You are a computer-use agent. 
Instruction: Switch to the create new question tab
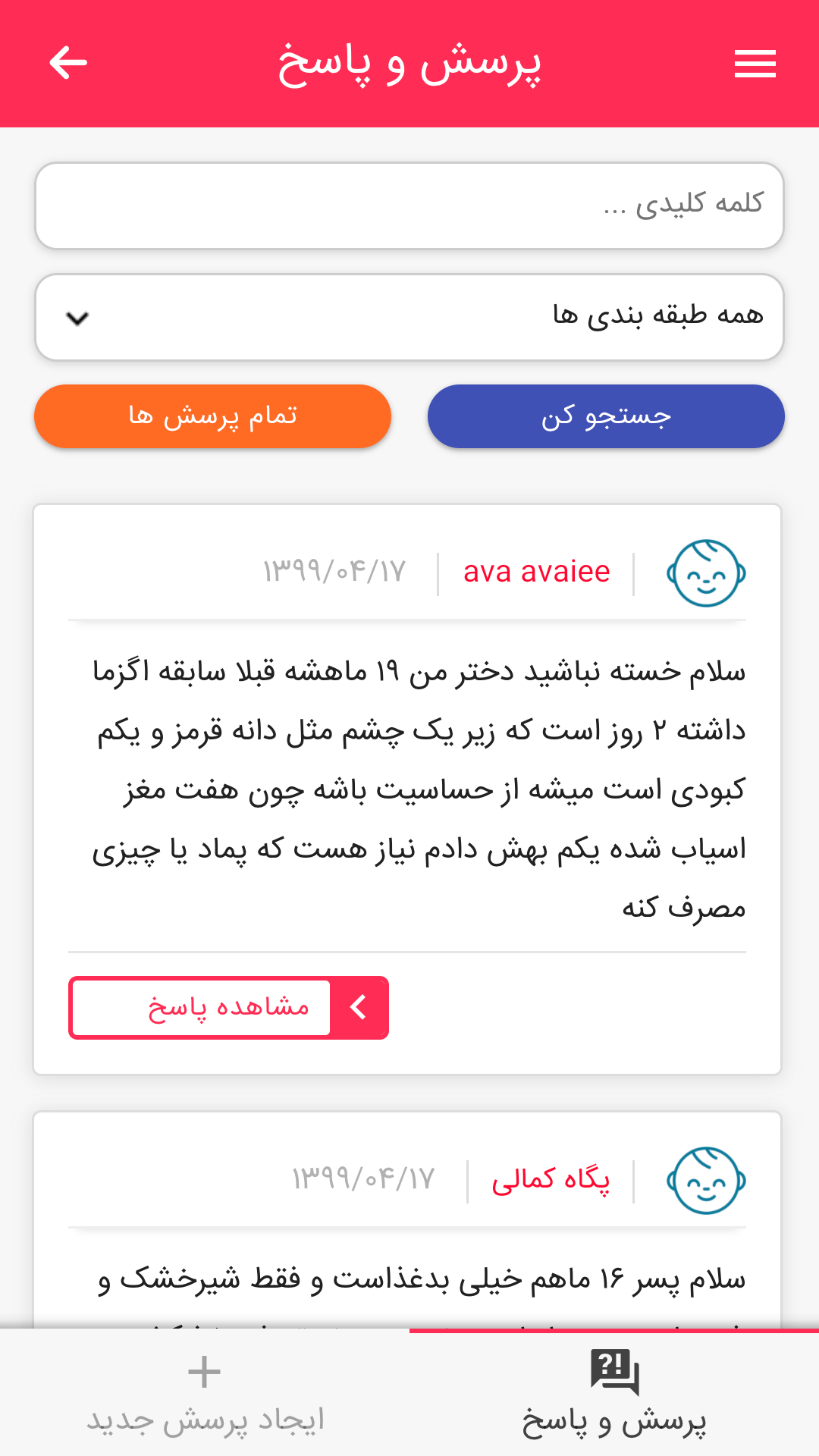(205, 1394)
